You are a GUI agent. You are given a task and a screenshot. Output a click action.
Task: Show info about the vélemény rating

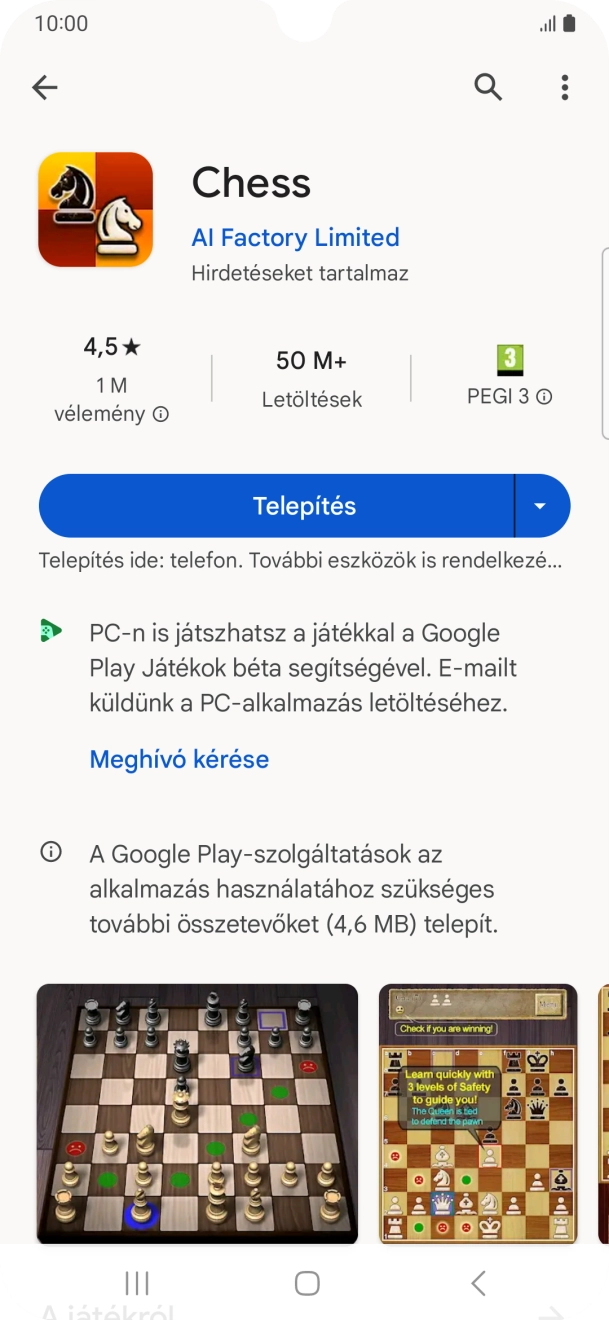tap(160, 414)
